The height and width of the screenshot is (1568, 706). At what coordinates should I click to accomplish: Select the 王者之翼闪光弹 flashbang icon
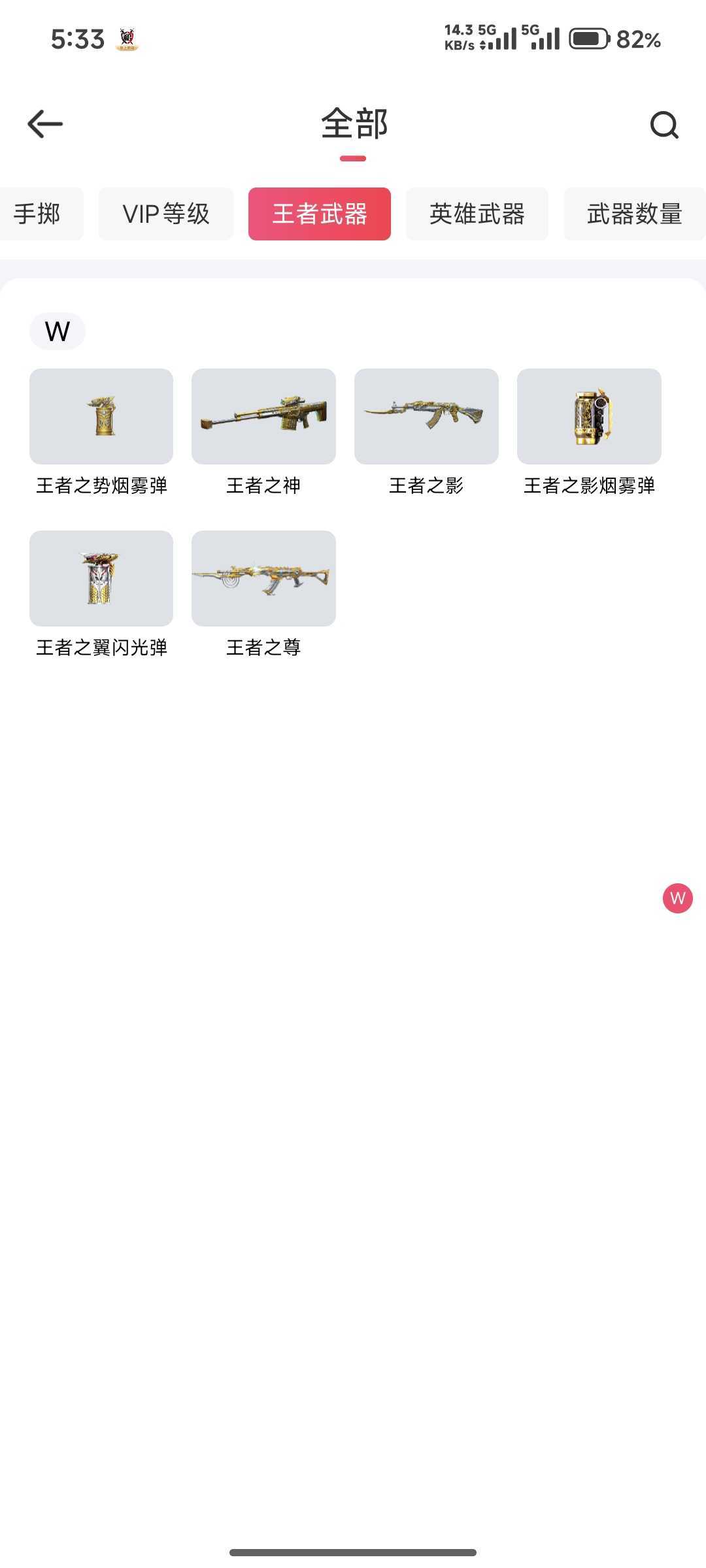[x=101, y=579]
